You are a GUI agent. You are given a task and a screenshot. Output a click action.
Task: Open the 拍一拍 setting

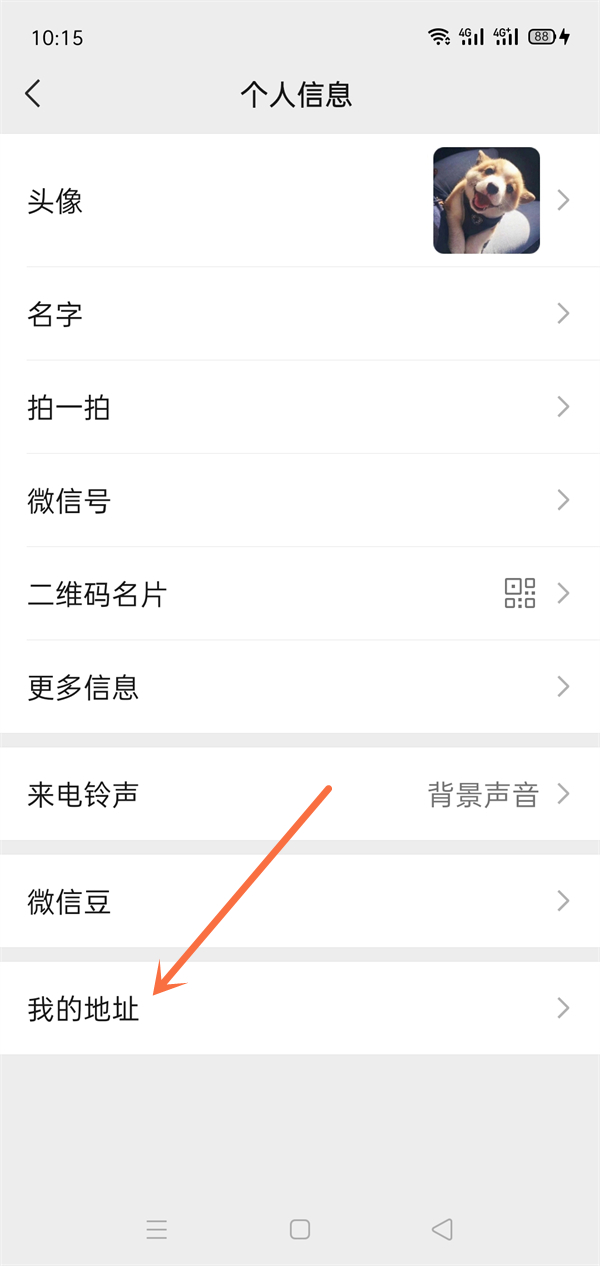click(300, 407)
